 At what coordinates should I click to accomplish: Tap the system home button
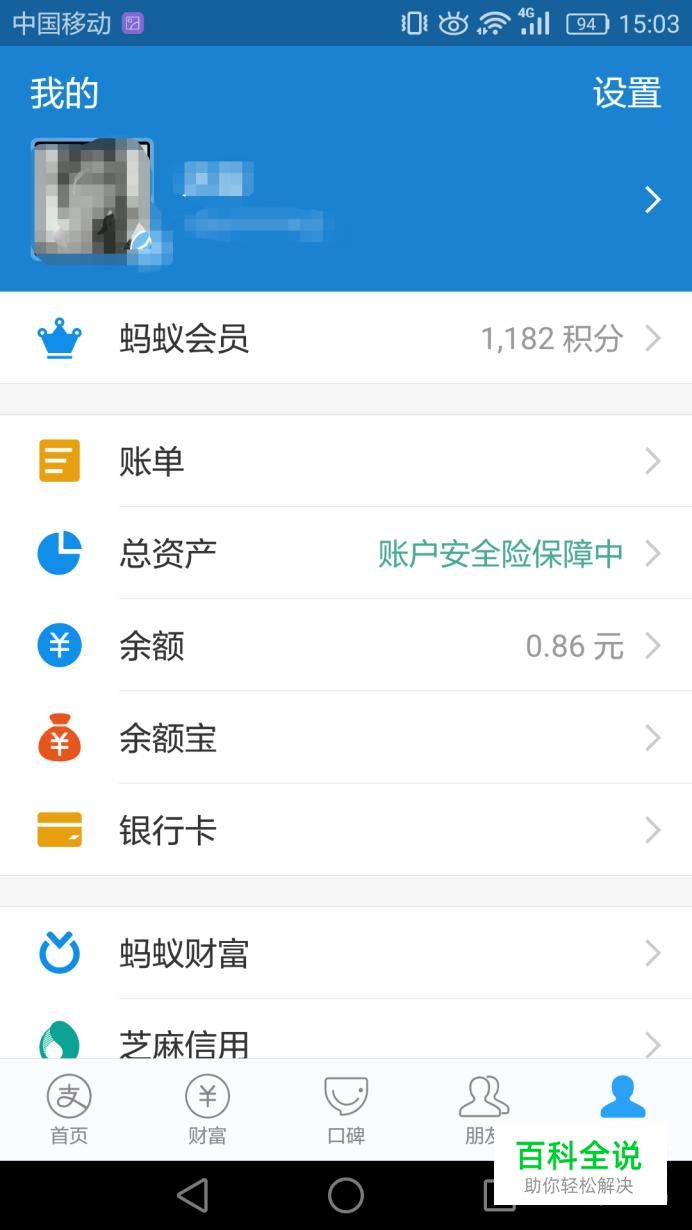(x=346, y=1195)
